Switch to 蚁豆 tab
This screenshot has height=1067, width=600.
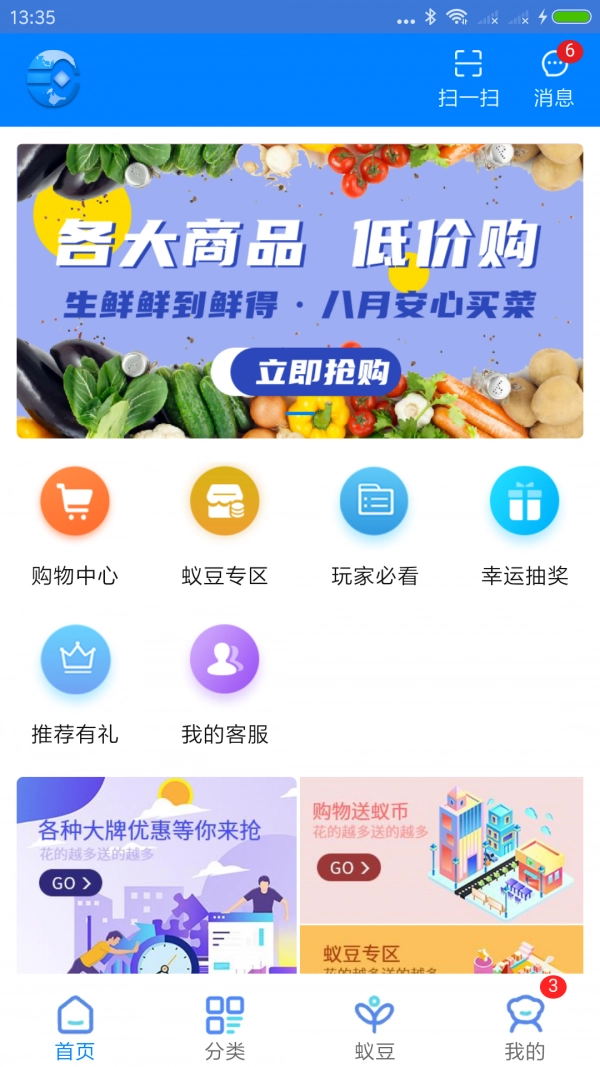pos(375,1028)
